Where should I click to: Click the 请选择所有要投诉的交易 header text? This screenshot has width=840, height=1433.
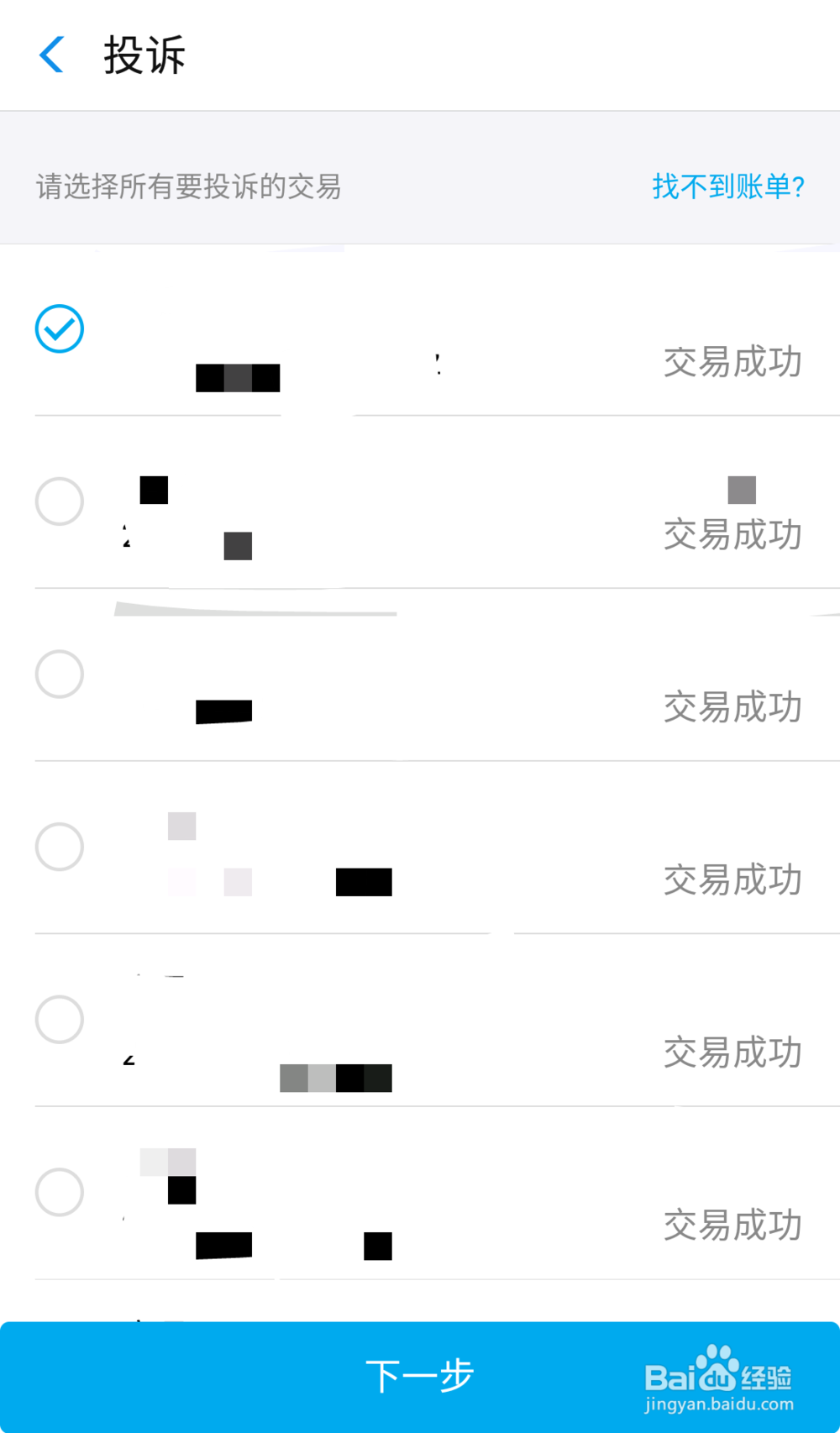pos(188,186)
